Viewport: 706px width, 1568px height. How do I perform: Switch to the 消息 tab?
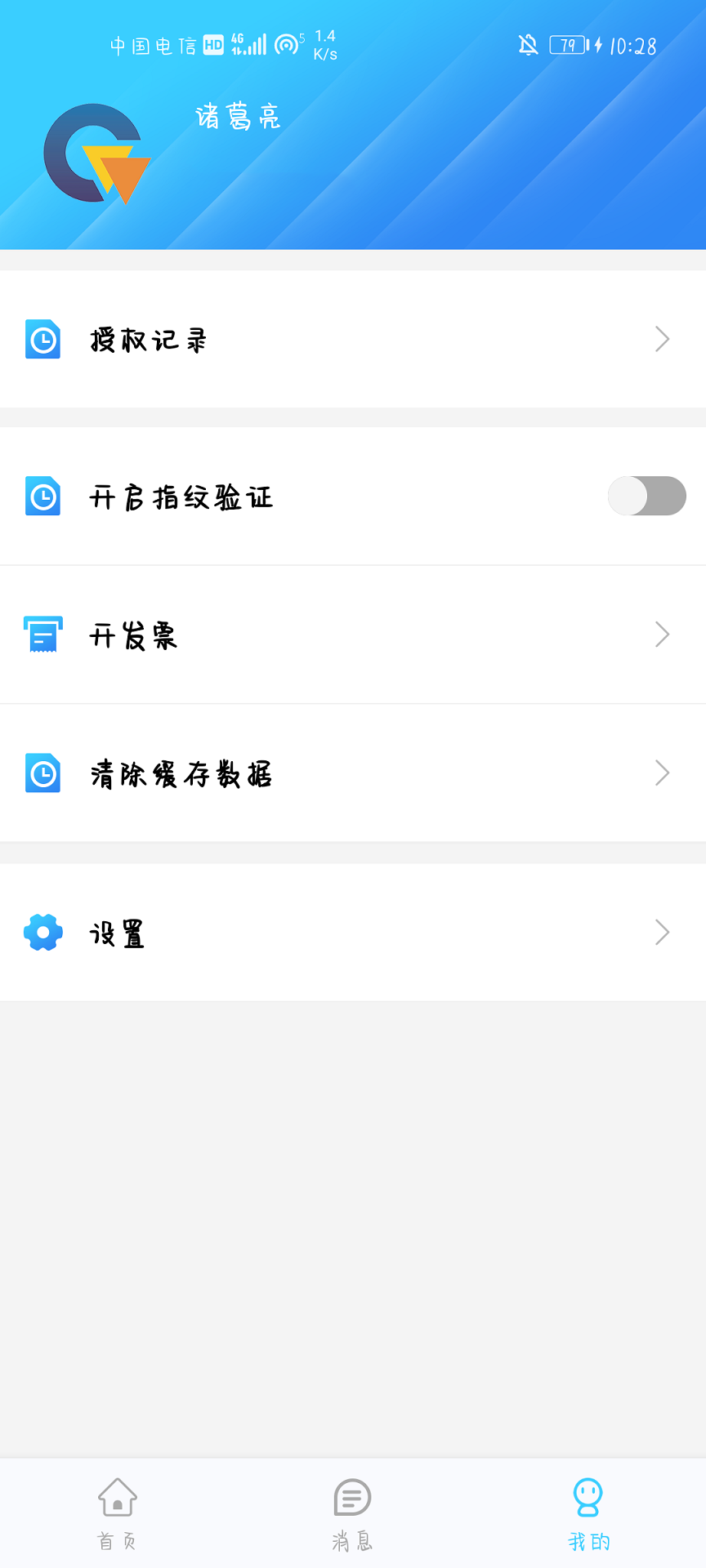coord(351,1515)
